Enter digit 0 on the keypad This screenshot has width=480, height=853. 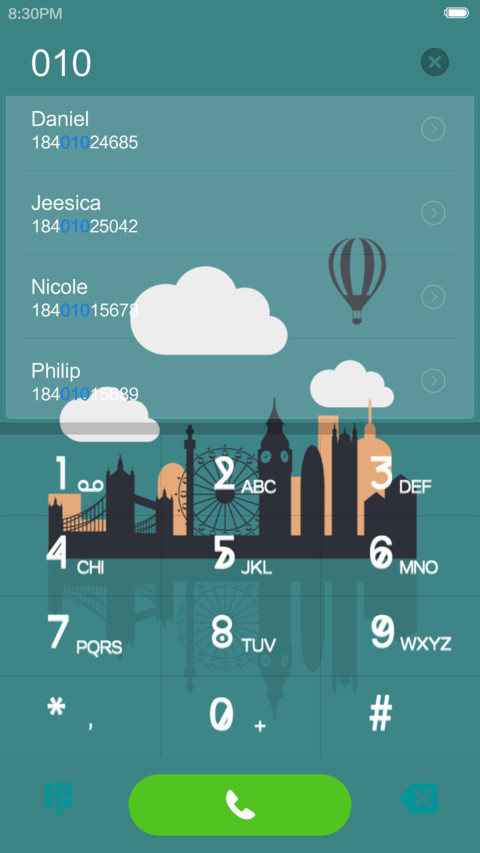[x=241, y=716]
